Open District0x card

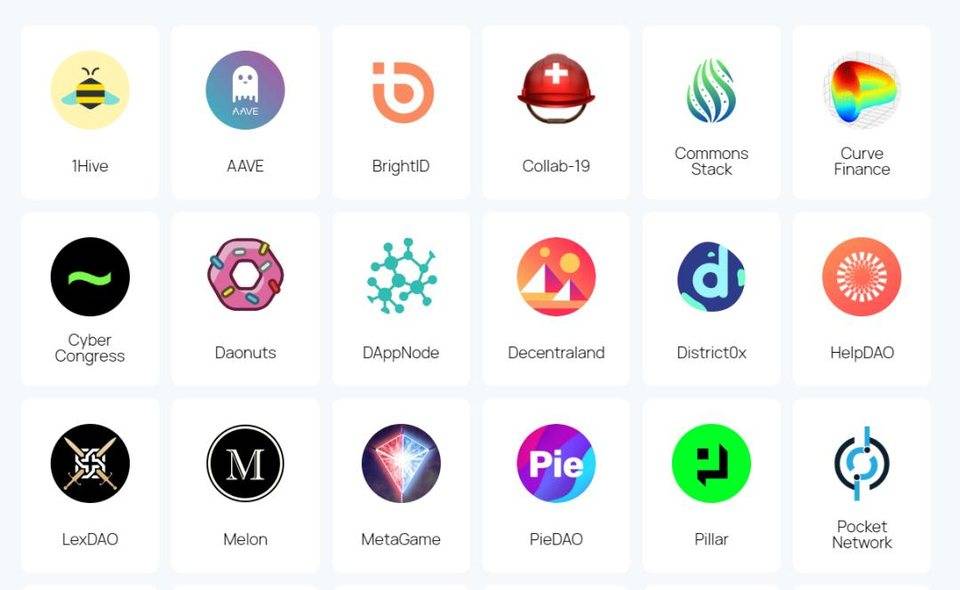[x=711, y=298]
